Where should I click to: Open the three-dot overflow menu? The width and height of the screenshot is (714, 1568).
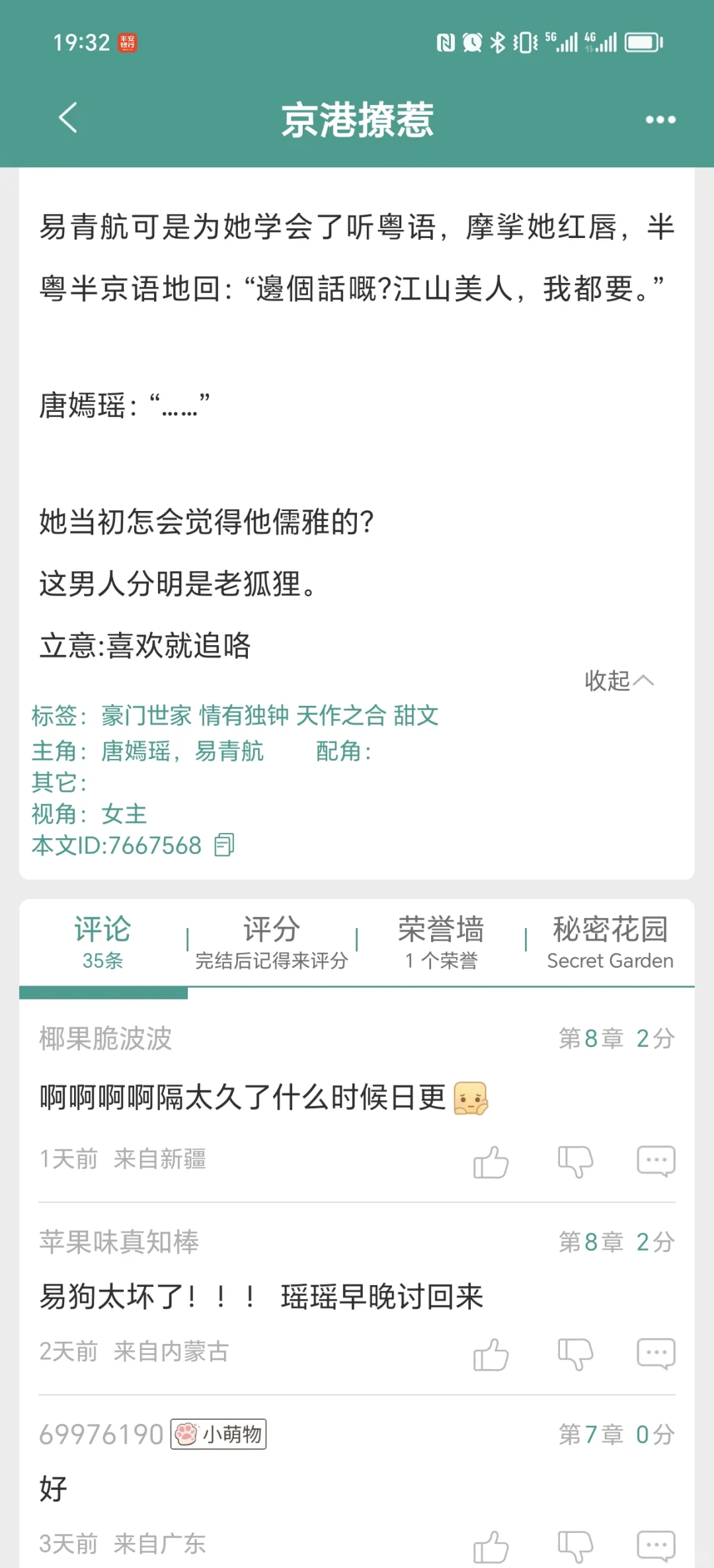(660, 120)
